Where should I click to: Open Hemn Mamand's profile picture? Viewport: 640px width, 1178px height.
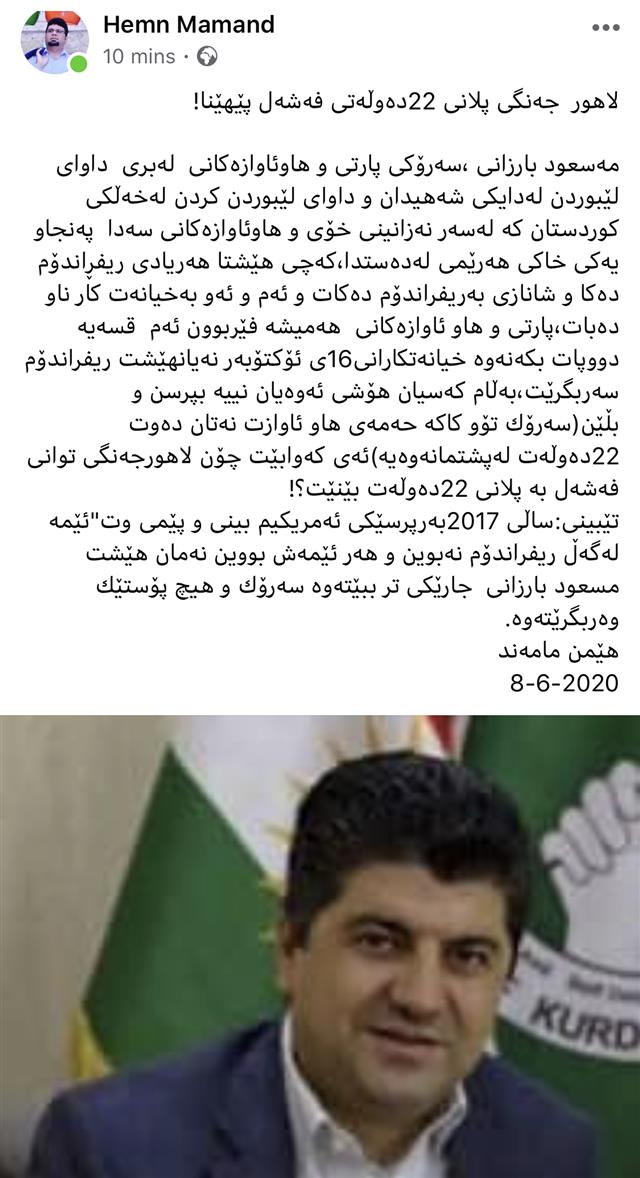[55, 41]
